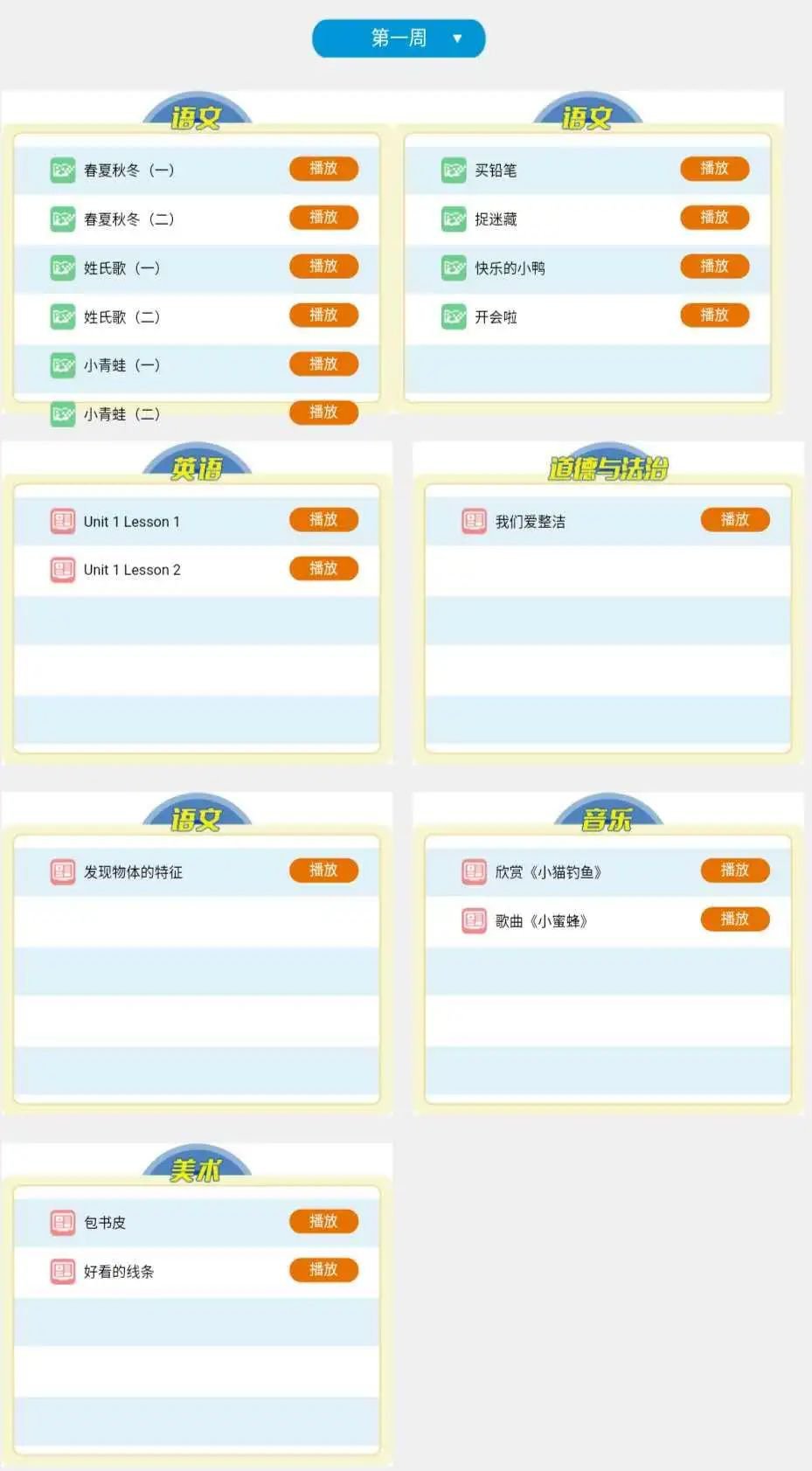812x1471 pixels.
Task: Start the 开会啦 lesson
Action: [714, 316]
